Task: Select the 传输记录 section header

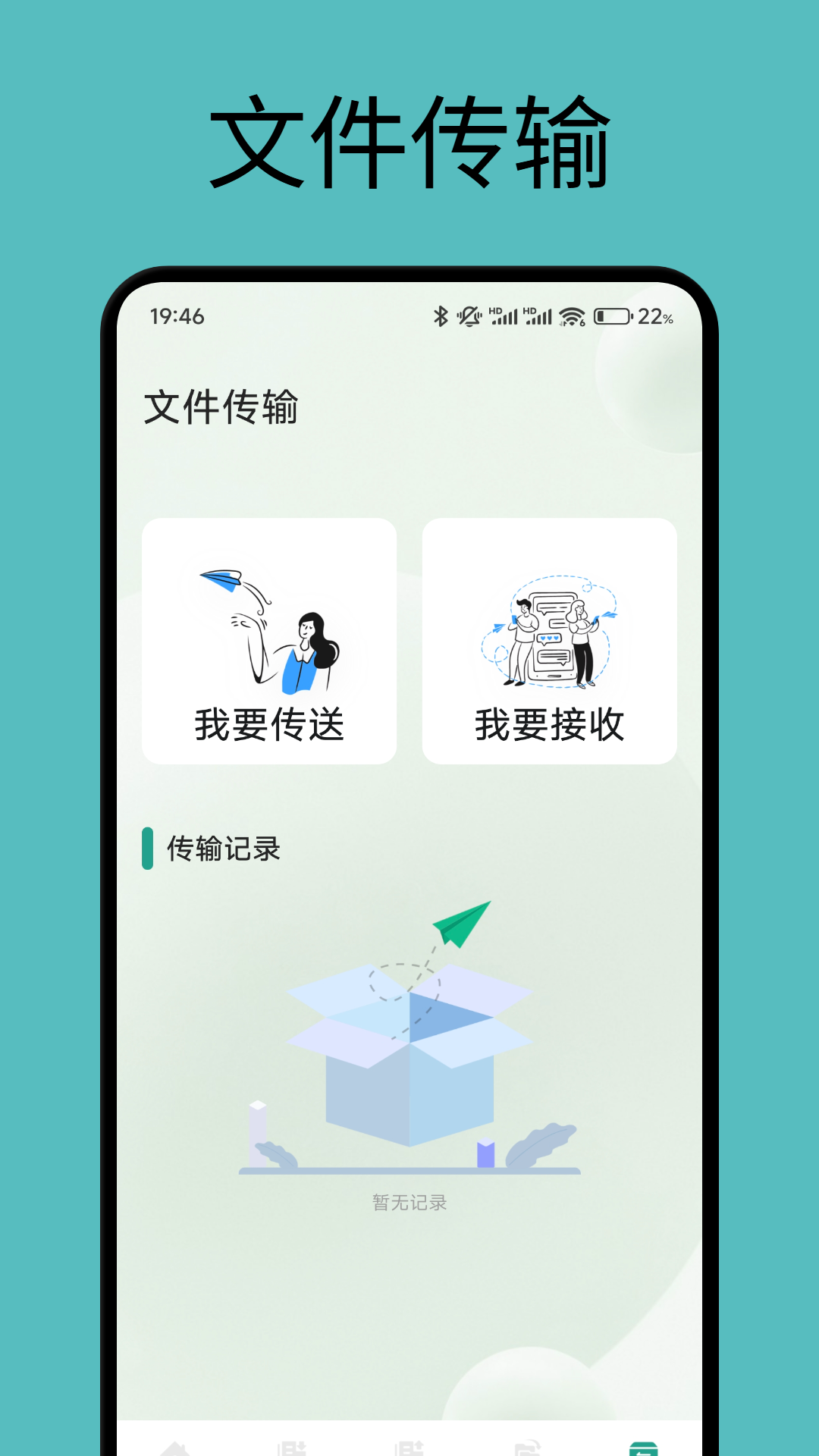Action: (222, 849)
